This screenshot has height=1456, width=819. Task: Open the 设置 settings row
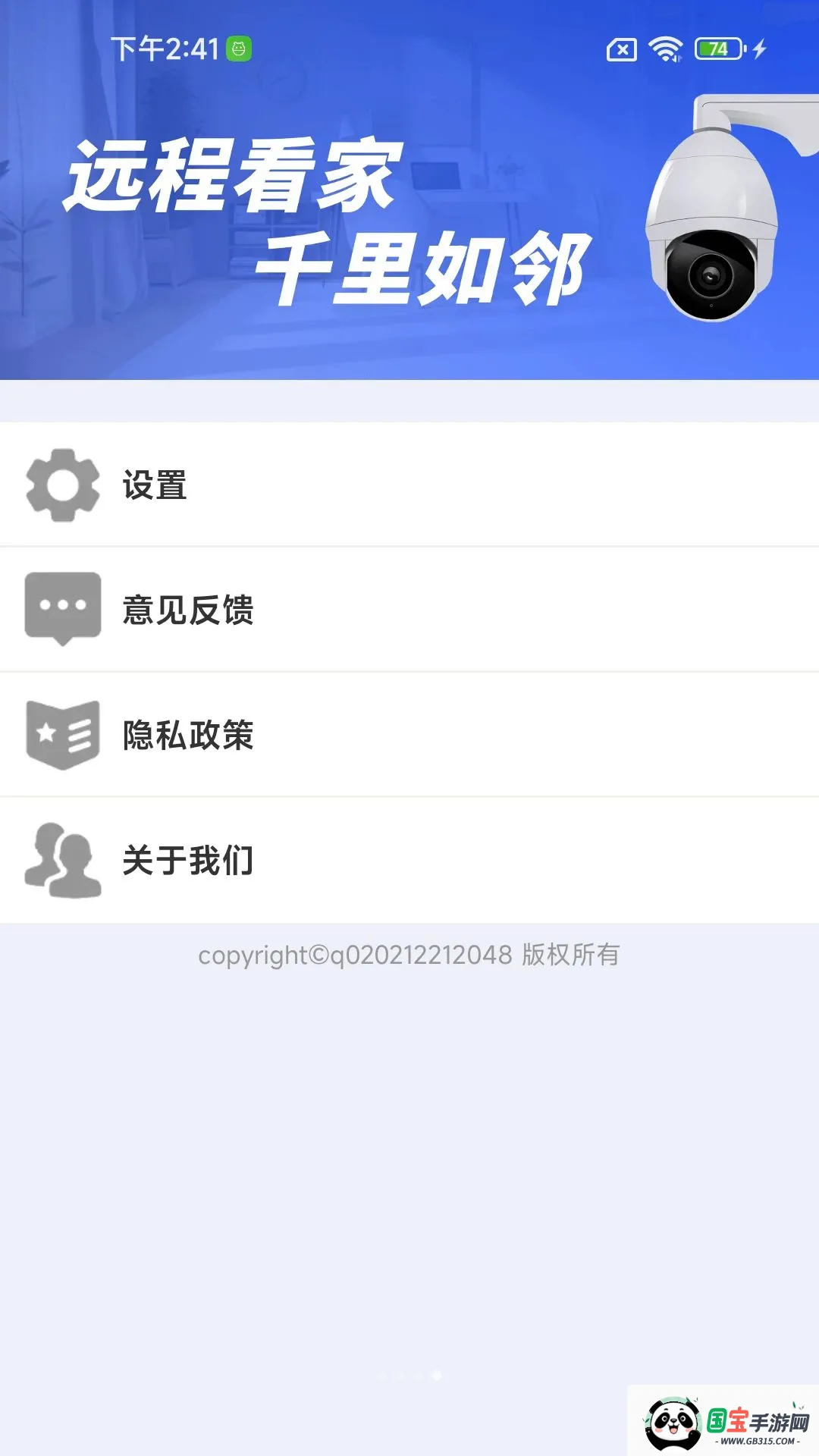[x=409, y=485]
